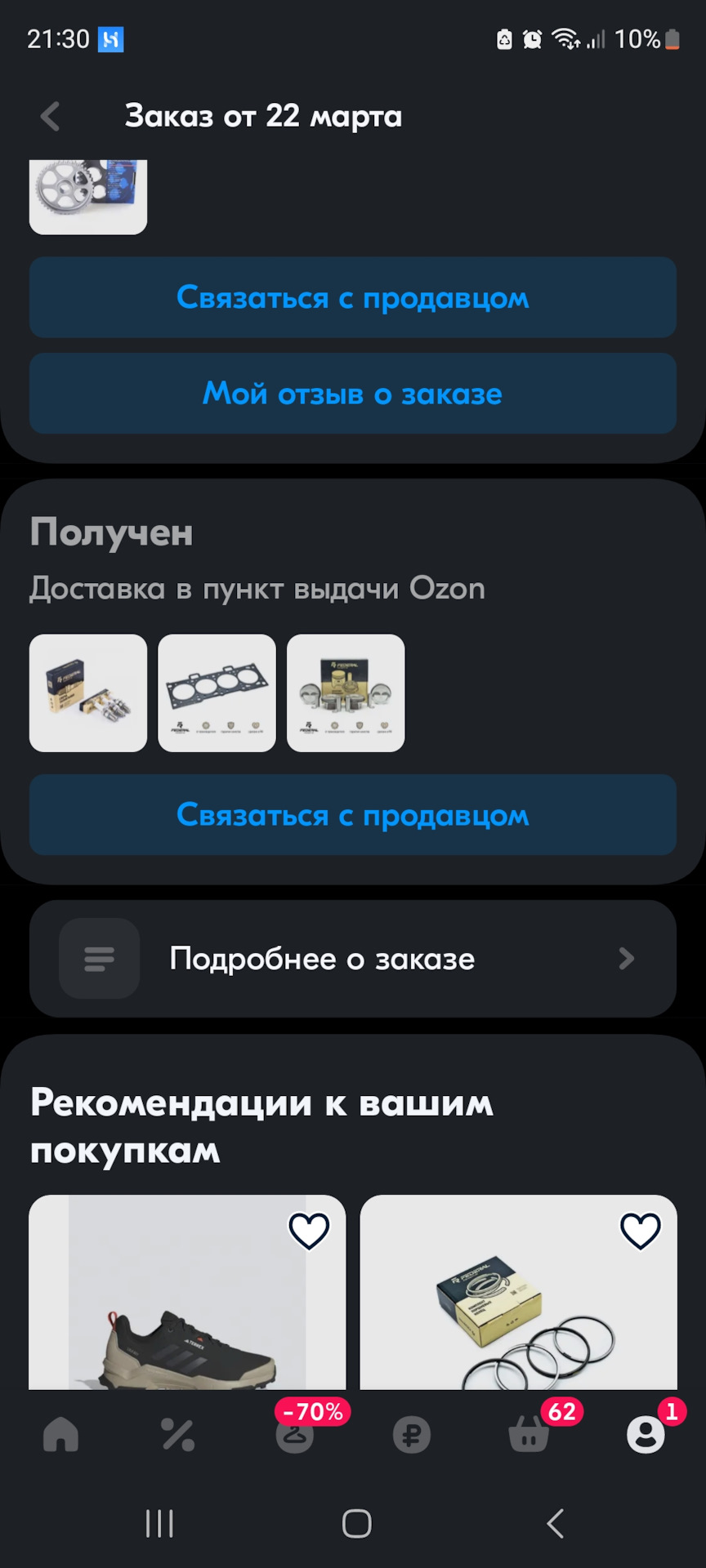
Task: Switch to the home tab
Action: [60, 1434]
